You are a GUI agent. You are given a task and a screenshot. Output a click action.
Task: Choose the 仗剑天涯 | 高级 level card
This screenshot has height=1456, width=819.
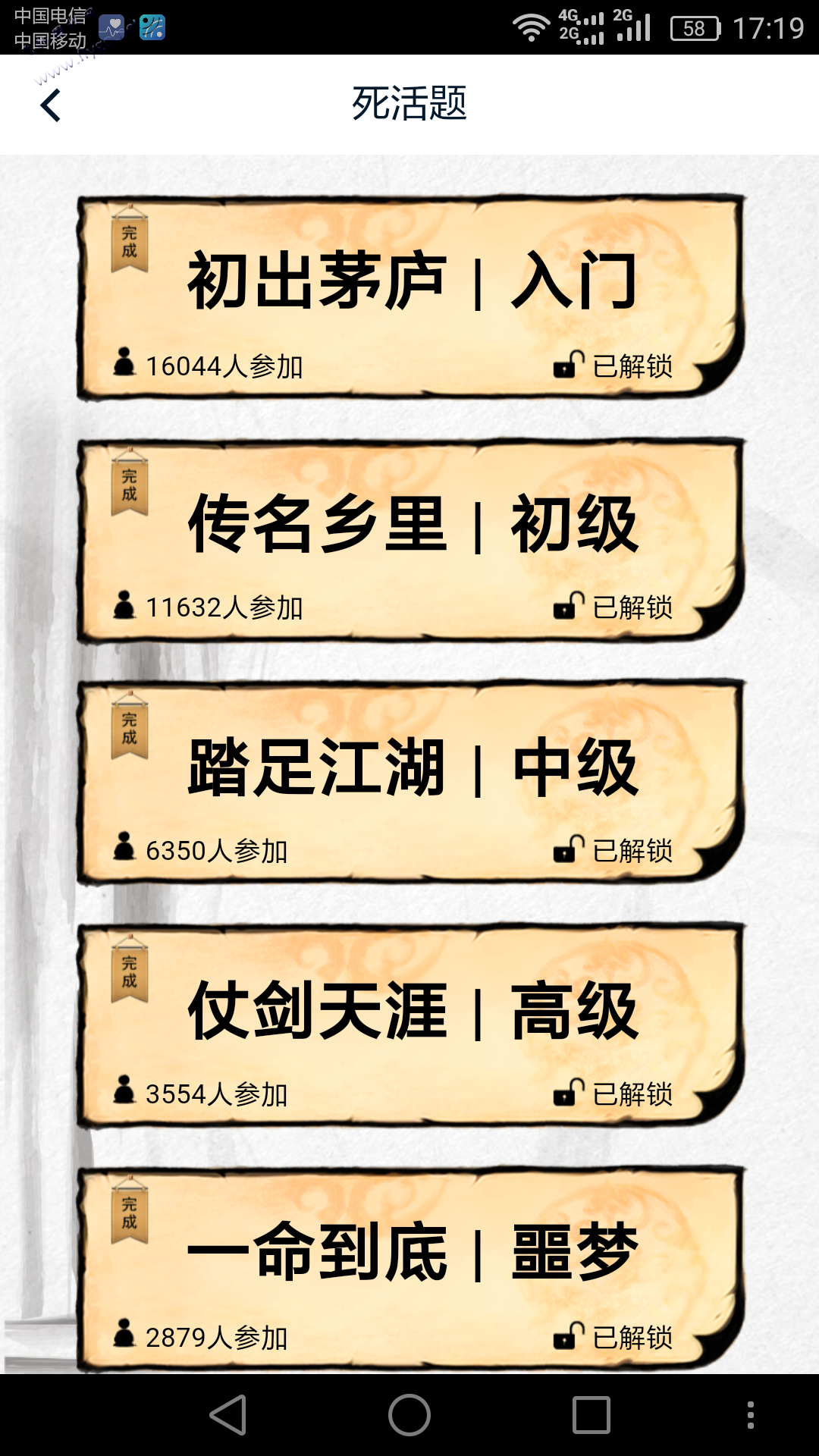[410, 1025]
